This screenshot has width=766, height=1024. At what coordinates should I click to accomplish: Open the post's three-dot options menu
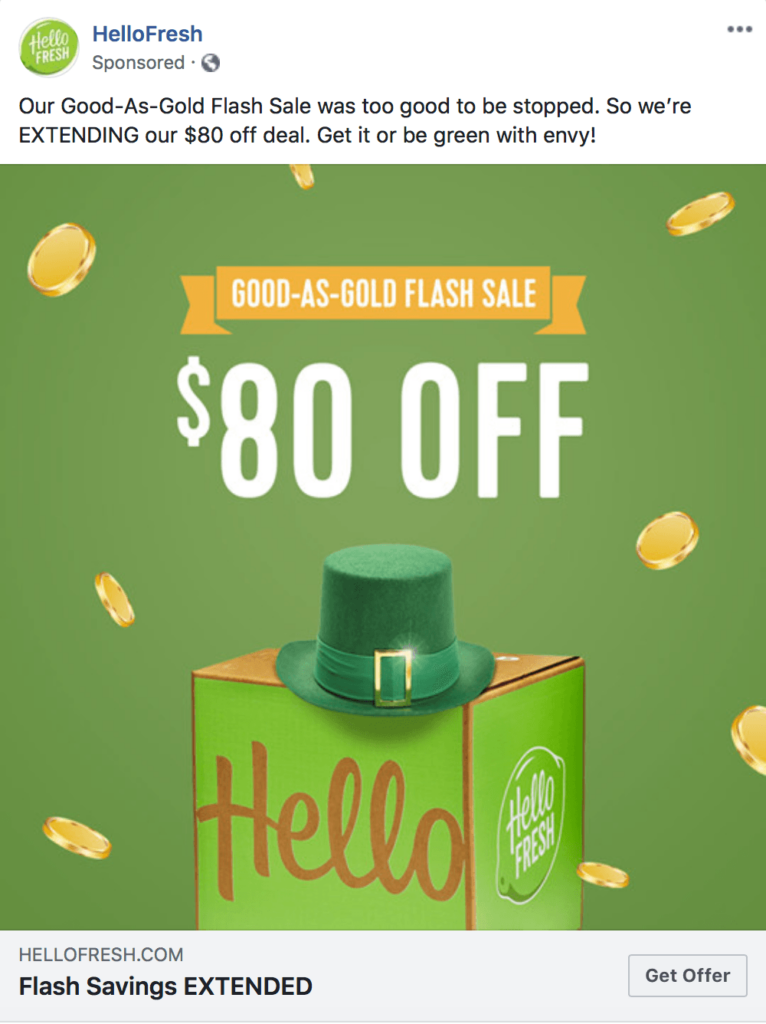point(739,29)
